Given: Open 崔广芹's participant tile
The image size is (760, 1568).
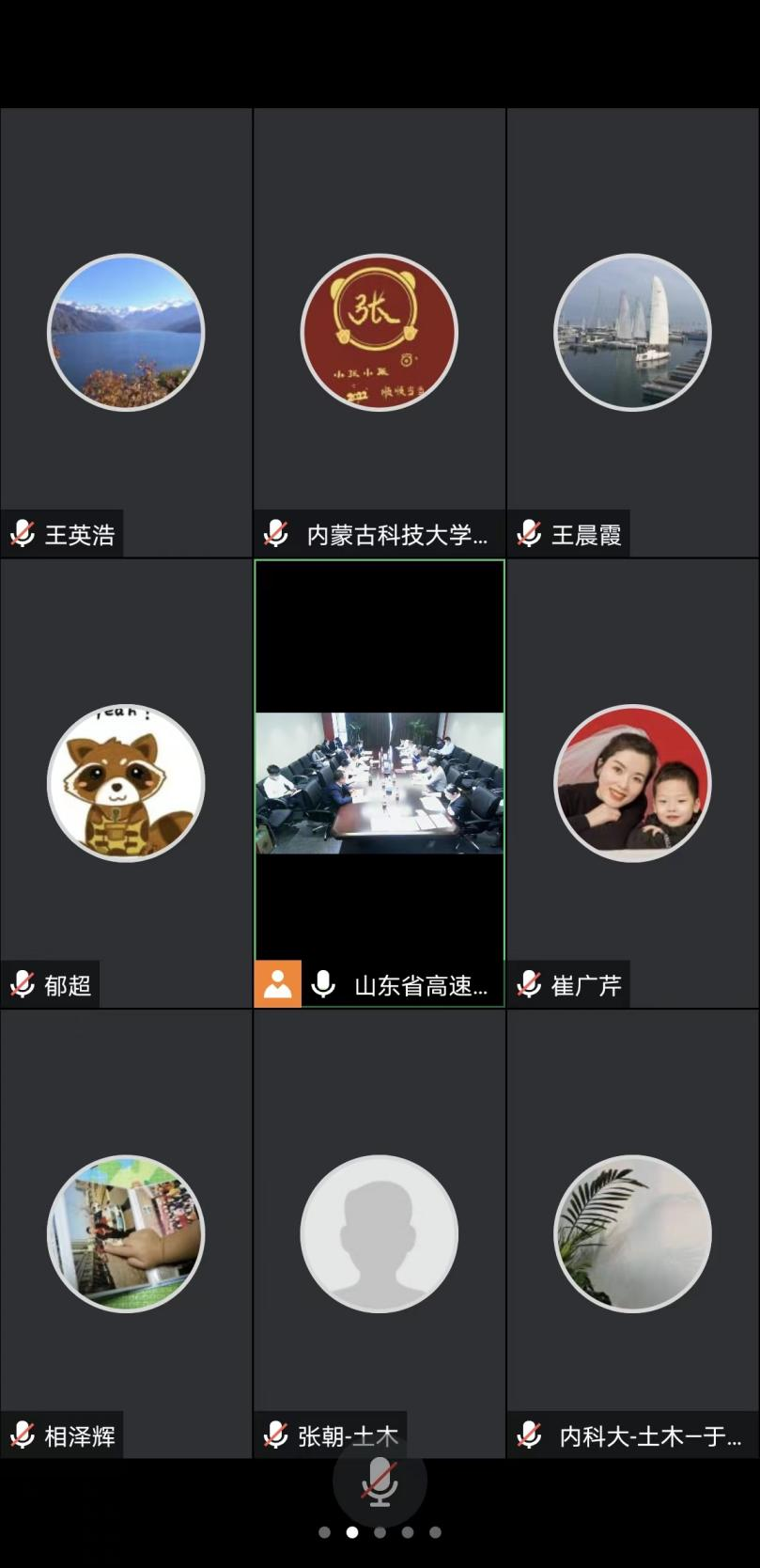Looking at the screenshot, I should click(632, 783).
